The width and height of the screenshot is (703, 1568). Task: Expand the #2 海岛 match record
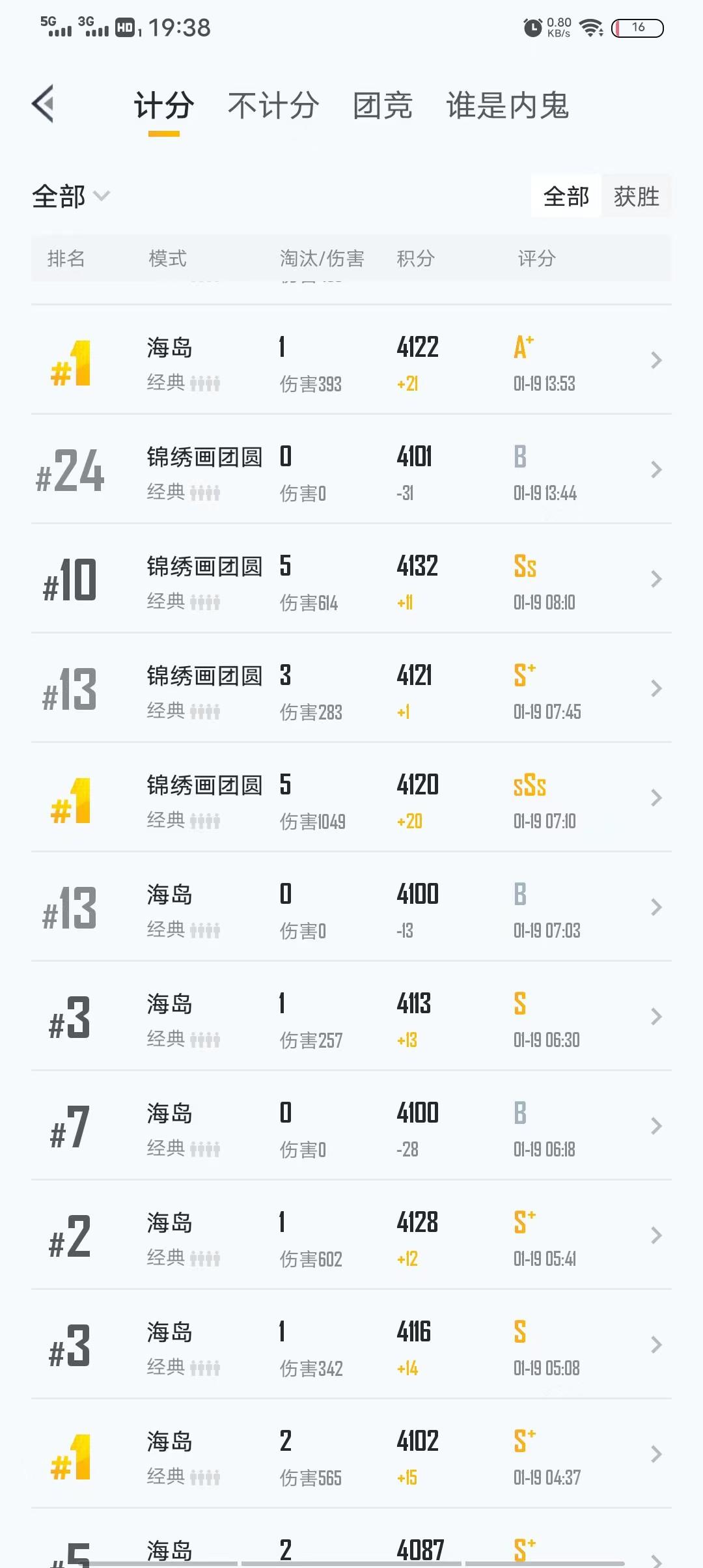(655, 1235)
